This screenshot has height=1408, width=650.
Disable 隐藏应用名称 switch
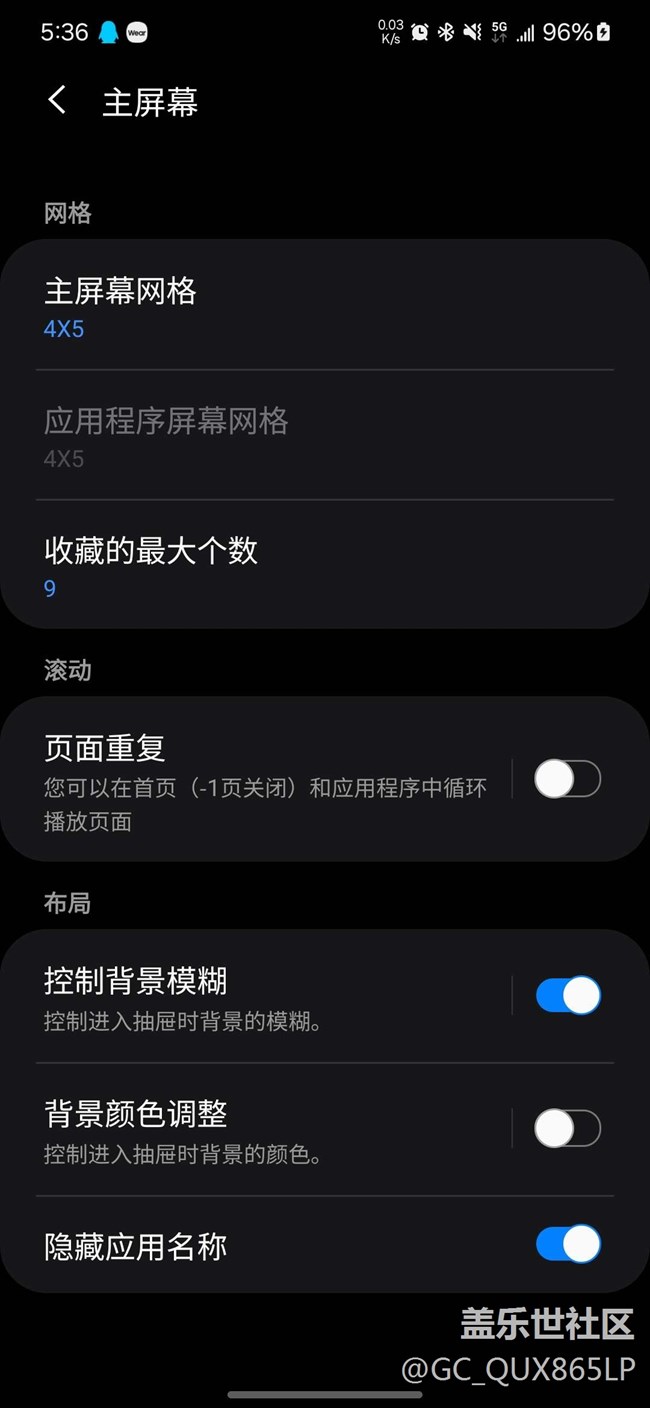pos(568,1245)
